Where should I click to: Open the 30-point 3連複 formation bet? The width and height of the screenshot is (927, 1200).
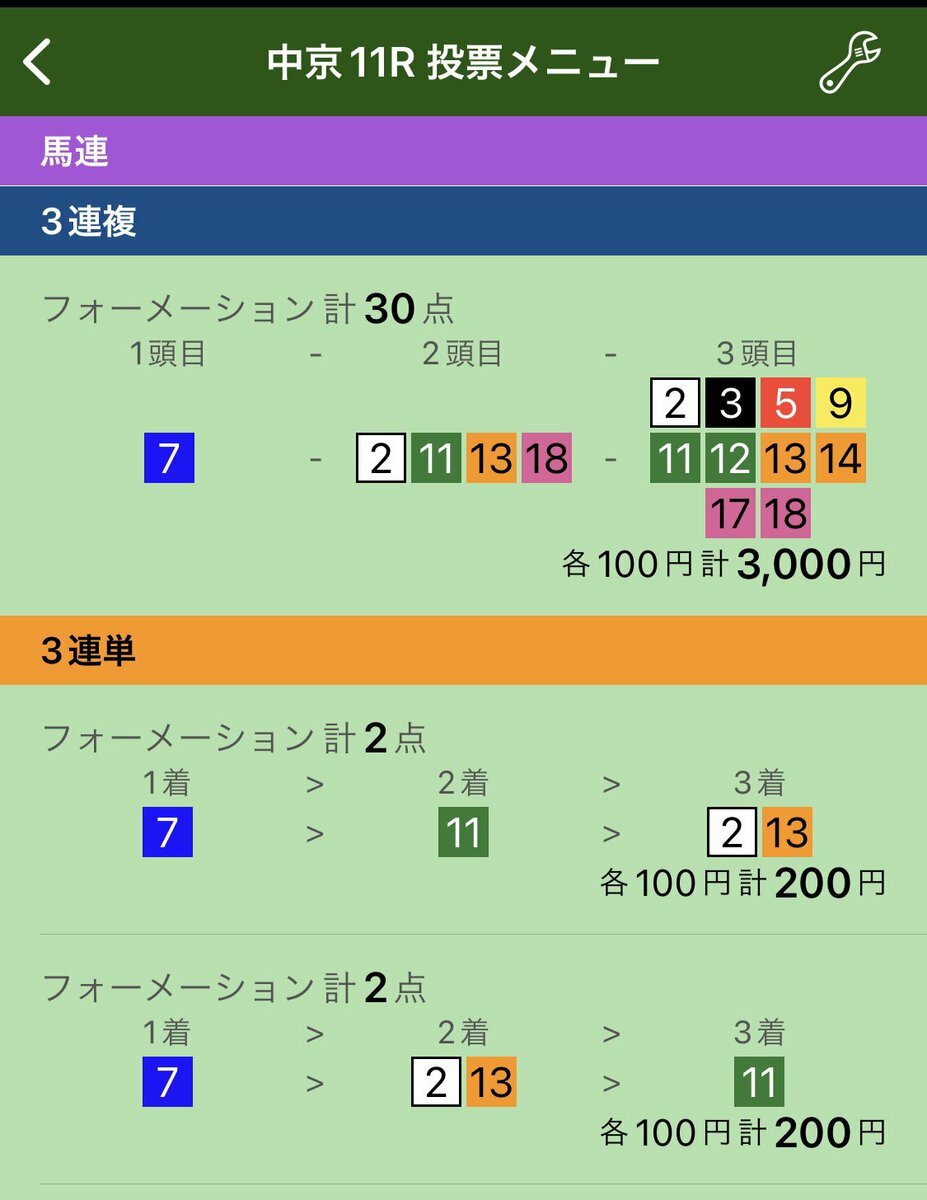463,440
